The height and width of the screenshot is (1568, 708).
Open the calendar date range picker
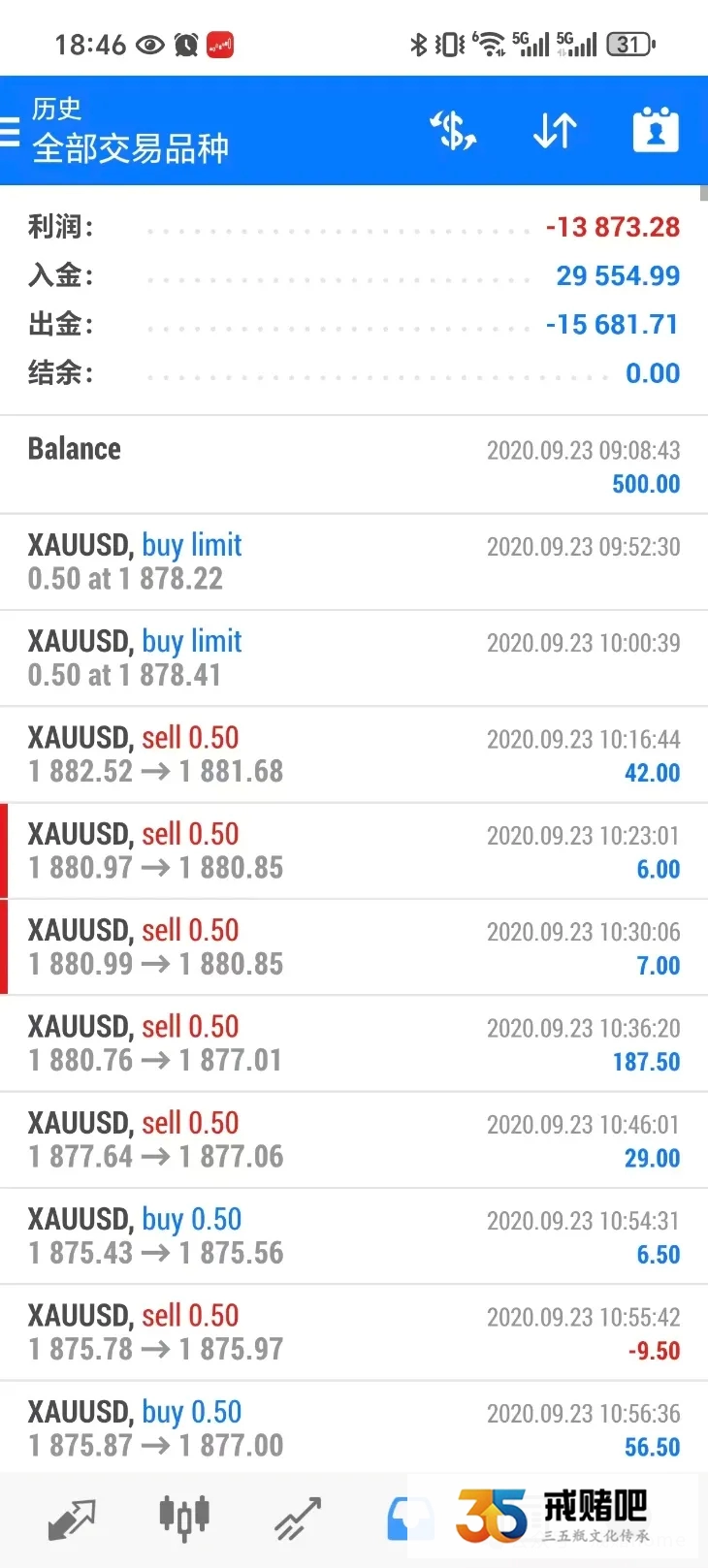click(656, 131)
